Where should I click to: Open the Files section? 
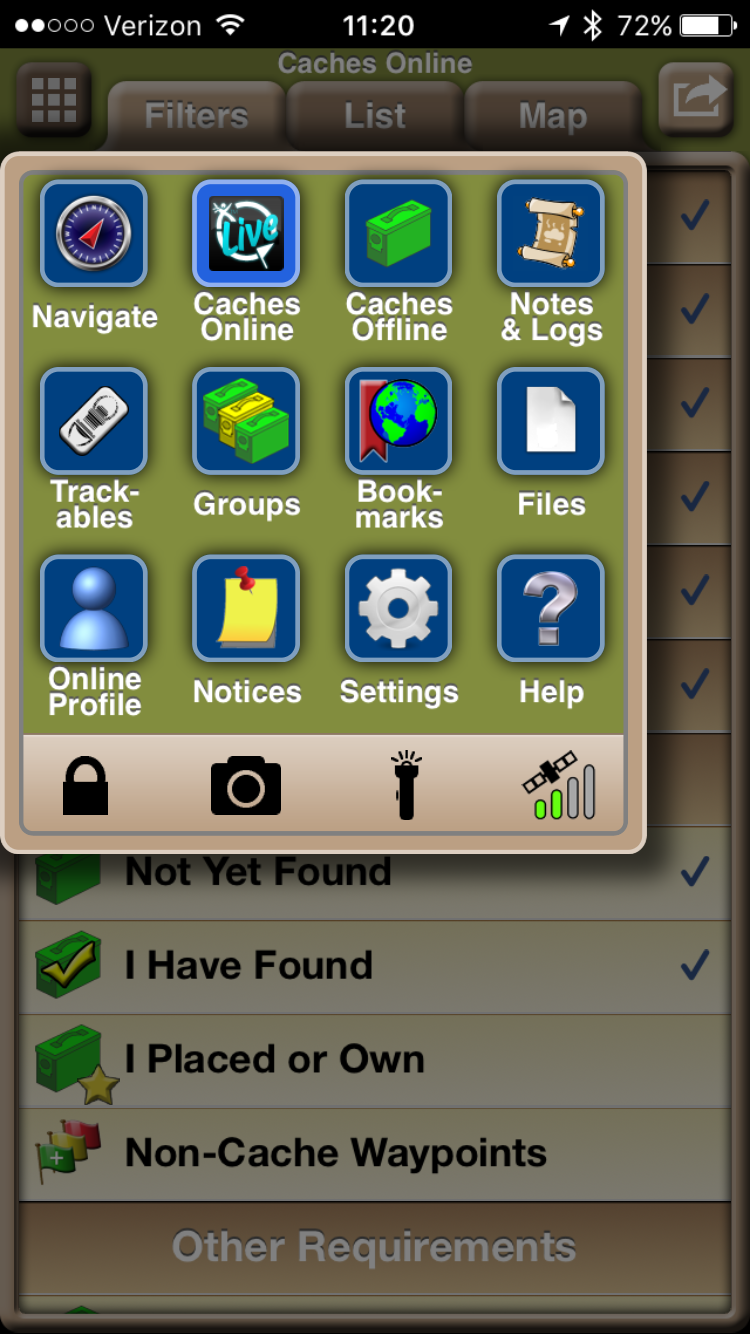click(x=551, y=421)
